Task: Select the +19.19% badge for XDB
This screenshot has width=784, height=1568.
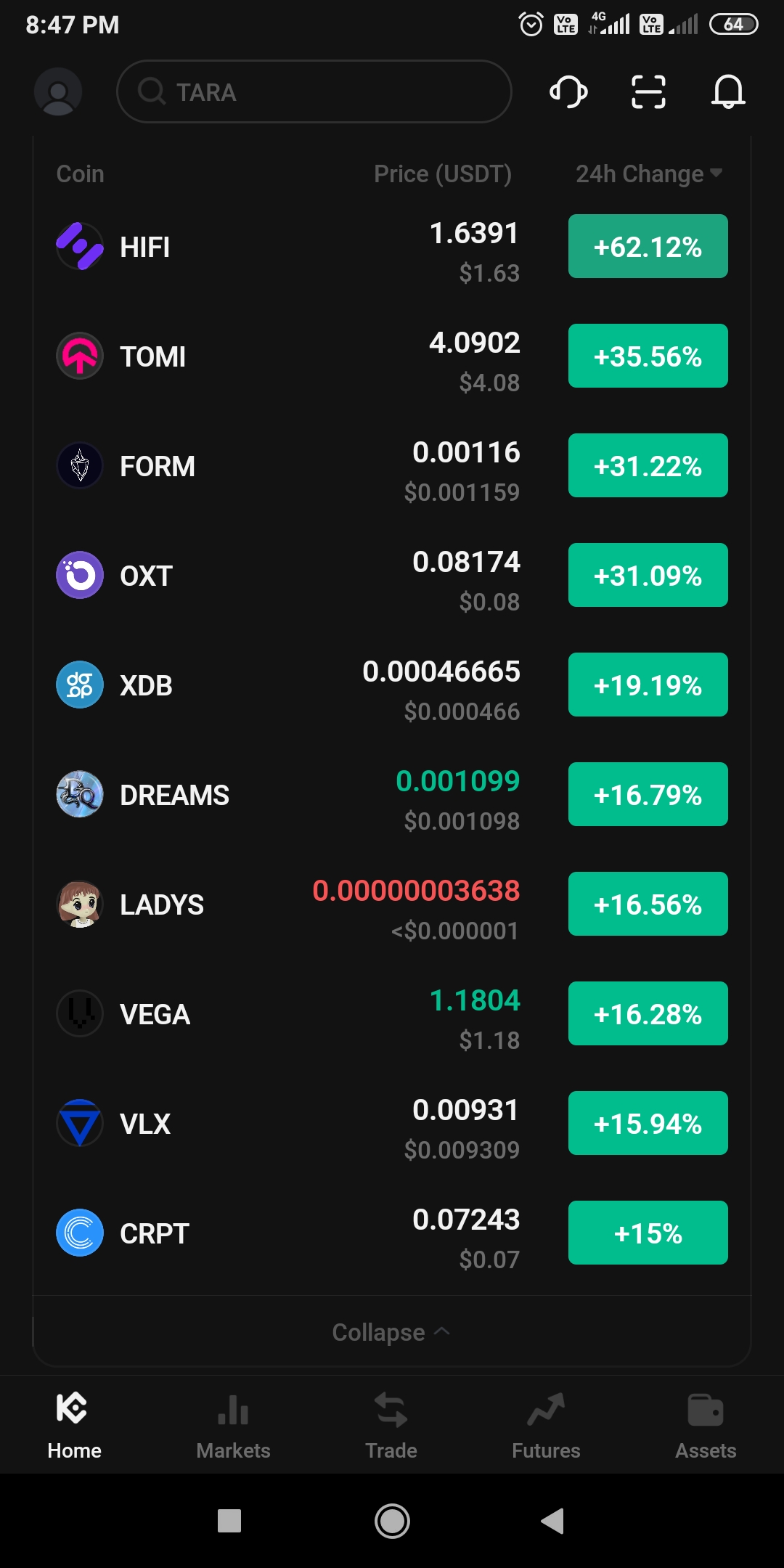Action: 647,685
